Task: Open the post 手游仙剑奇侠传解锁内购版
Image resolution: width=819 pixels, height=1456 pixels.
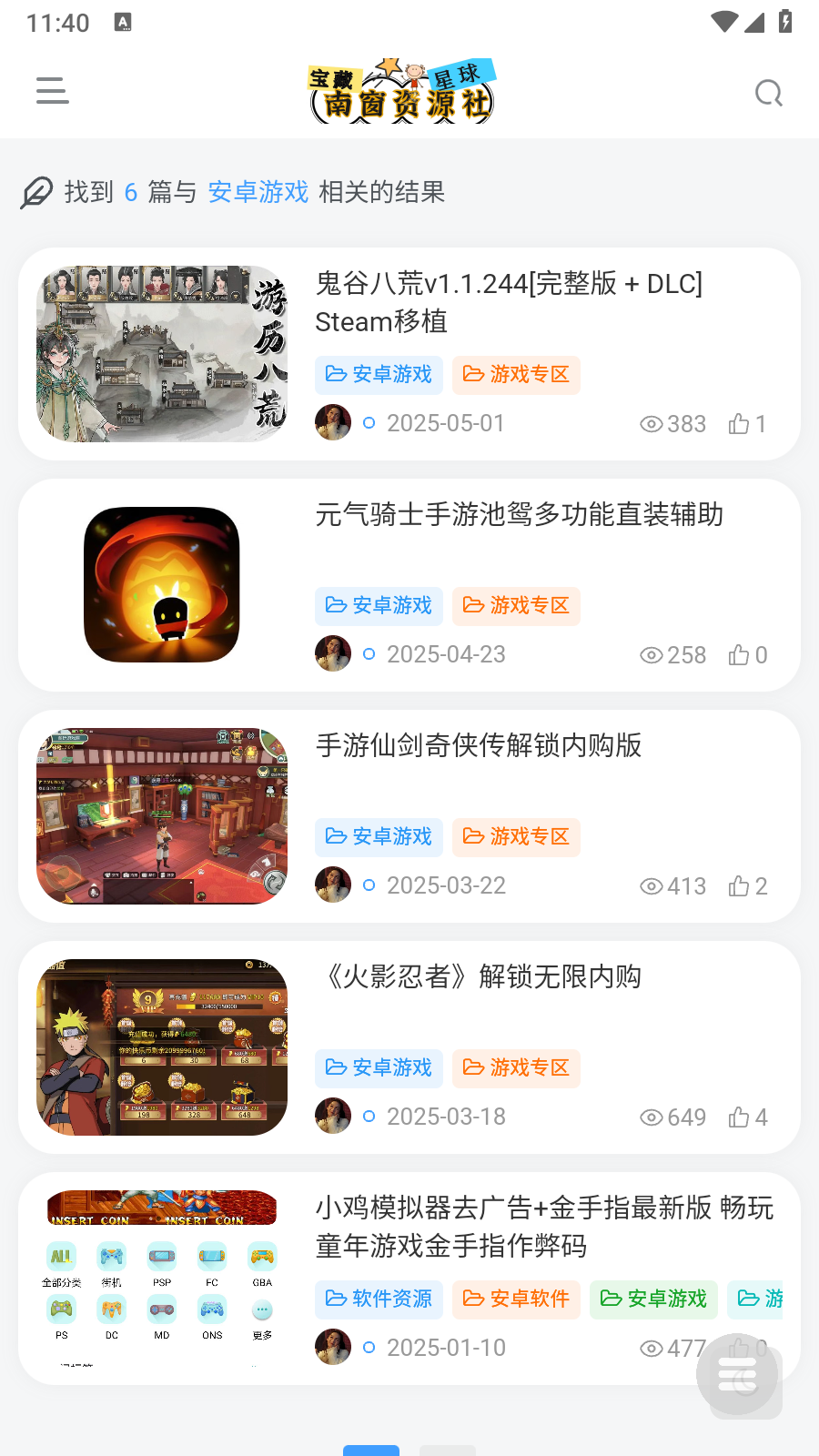Action: (x=478, y=746)
